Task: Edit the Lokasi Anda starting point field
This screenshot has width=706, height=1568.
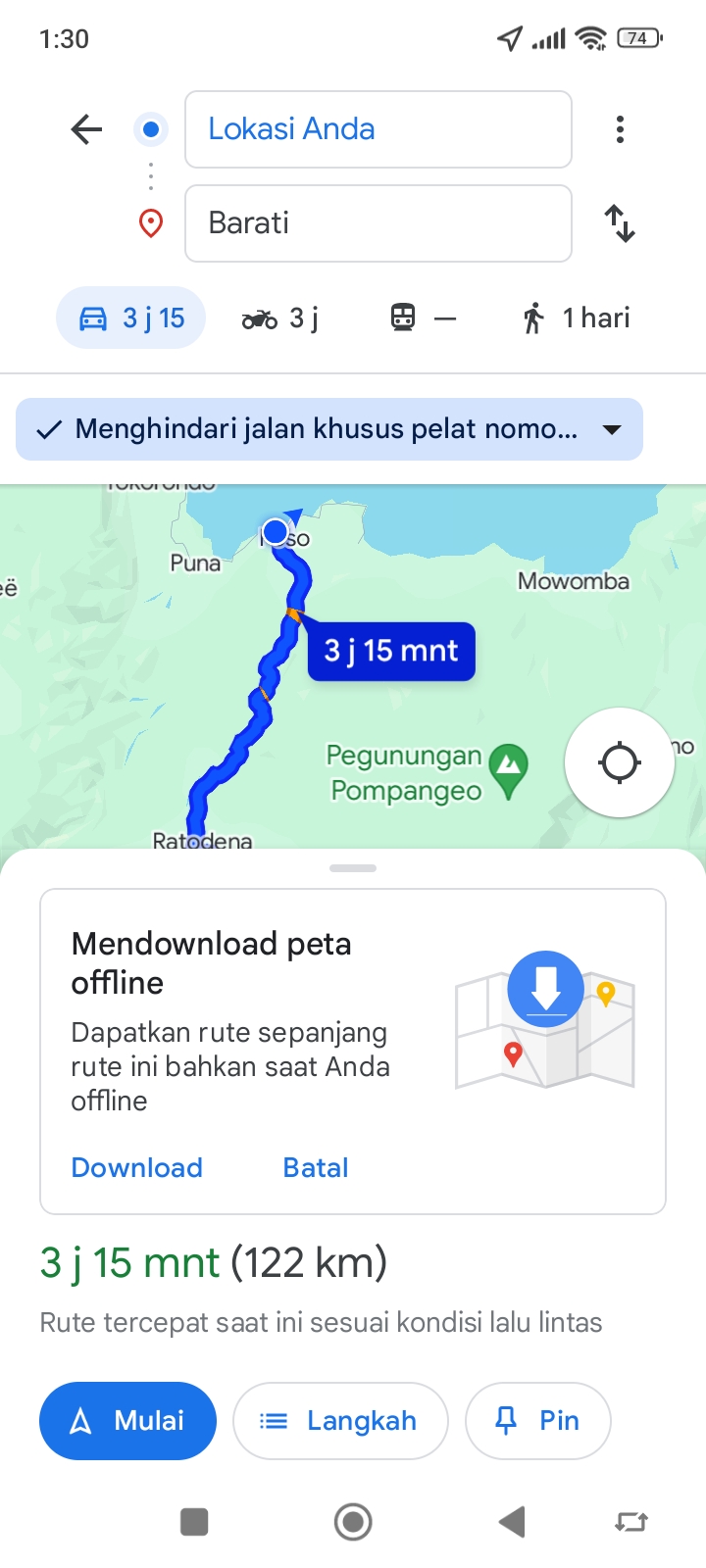Action: 378,129
